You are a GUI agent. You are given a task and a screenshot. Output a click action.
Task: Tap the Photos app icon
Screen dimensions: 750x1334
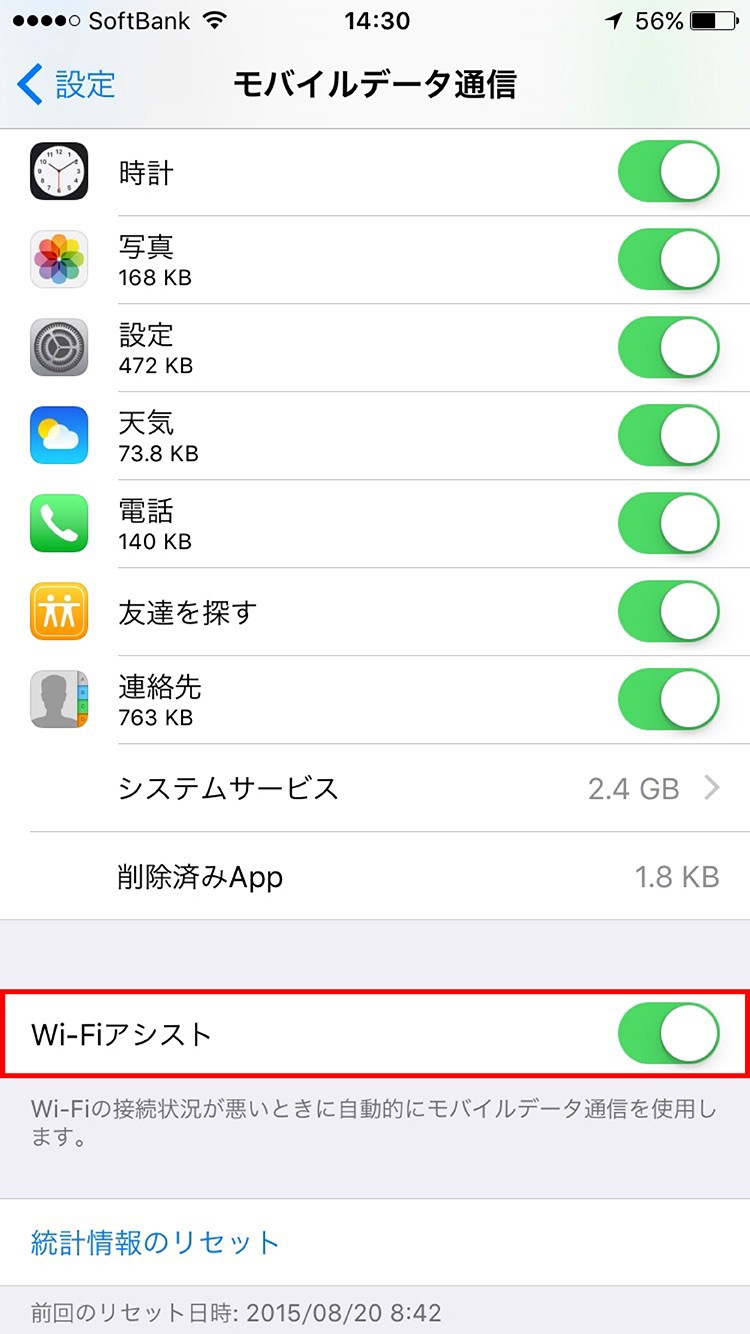[59, 258]
